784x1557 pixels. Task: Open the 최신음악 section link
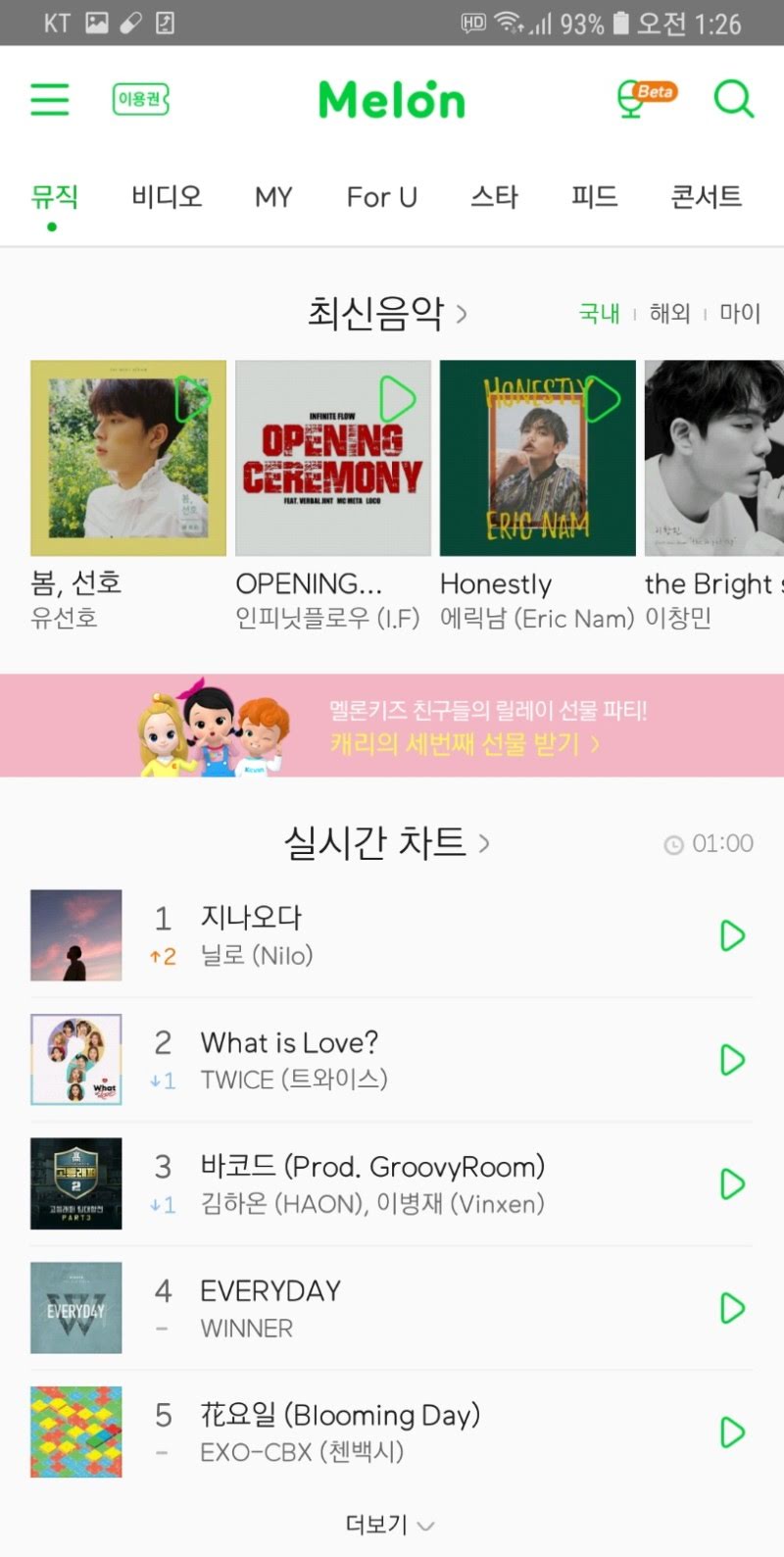(x=387, y=314)
